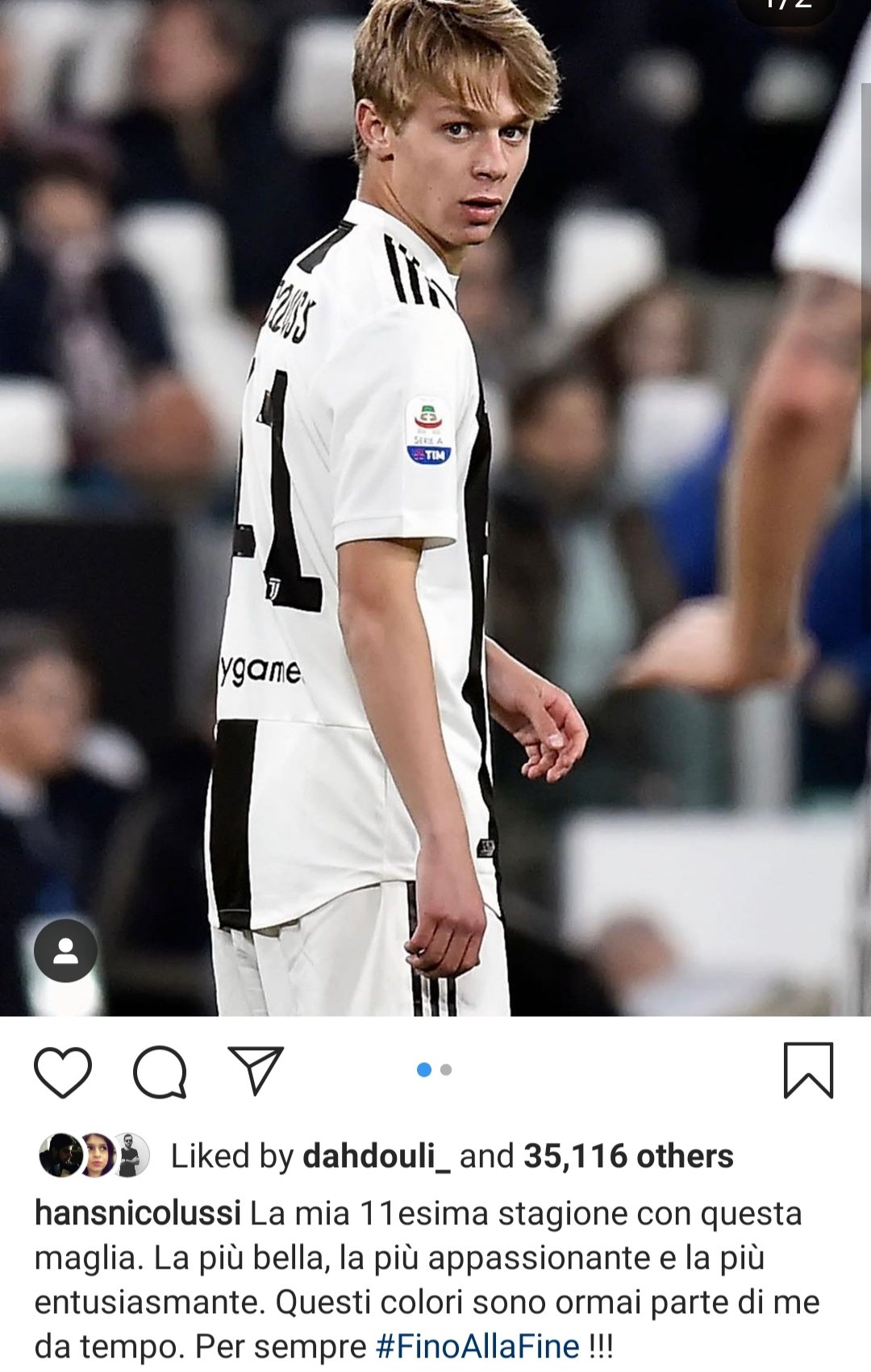This screenshot has height=1372, width=871.
Task: Like the post with the heart icon
Action: tap(63, 1072)
